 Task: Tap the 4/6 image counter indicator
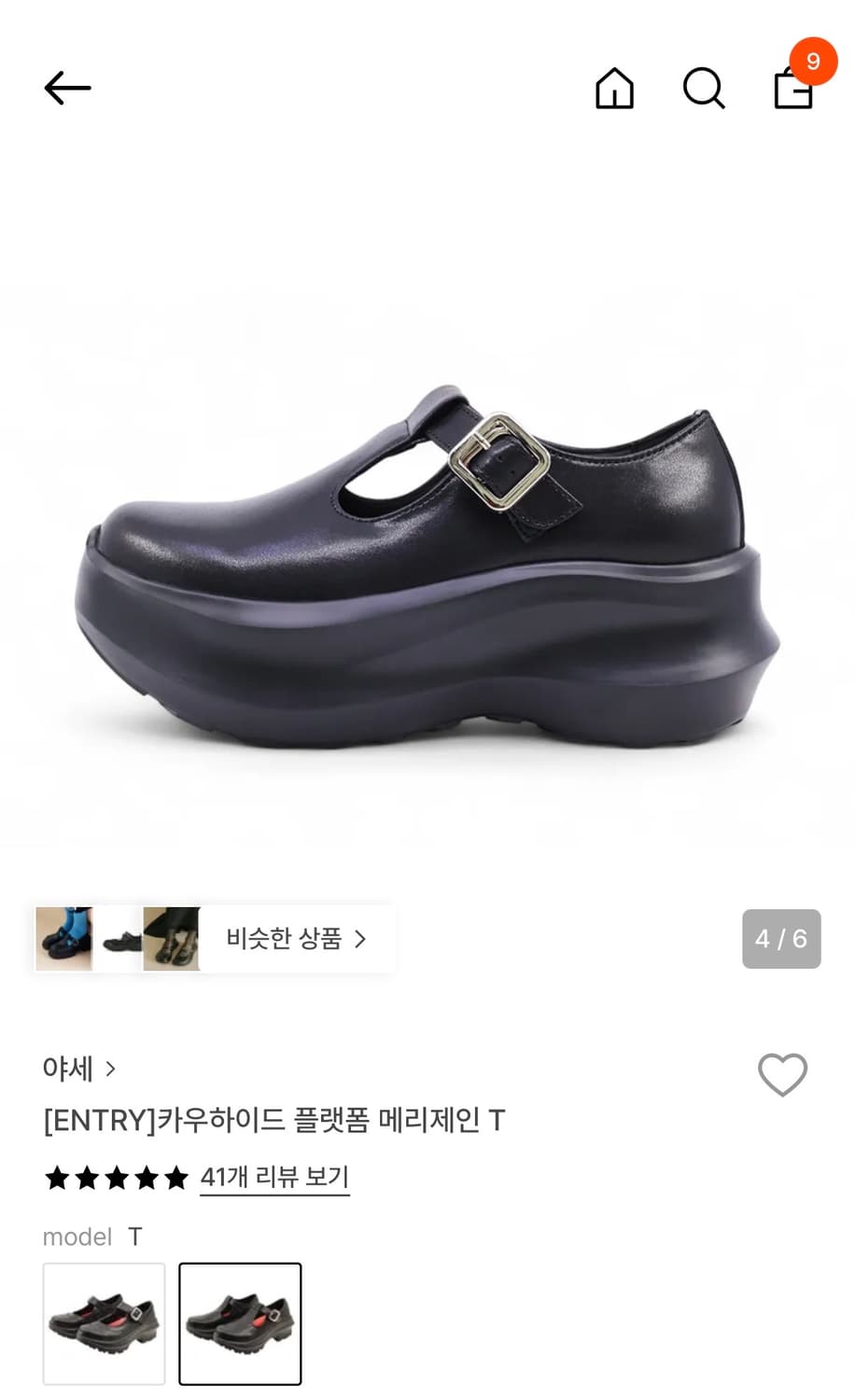coord(781,939)
